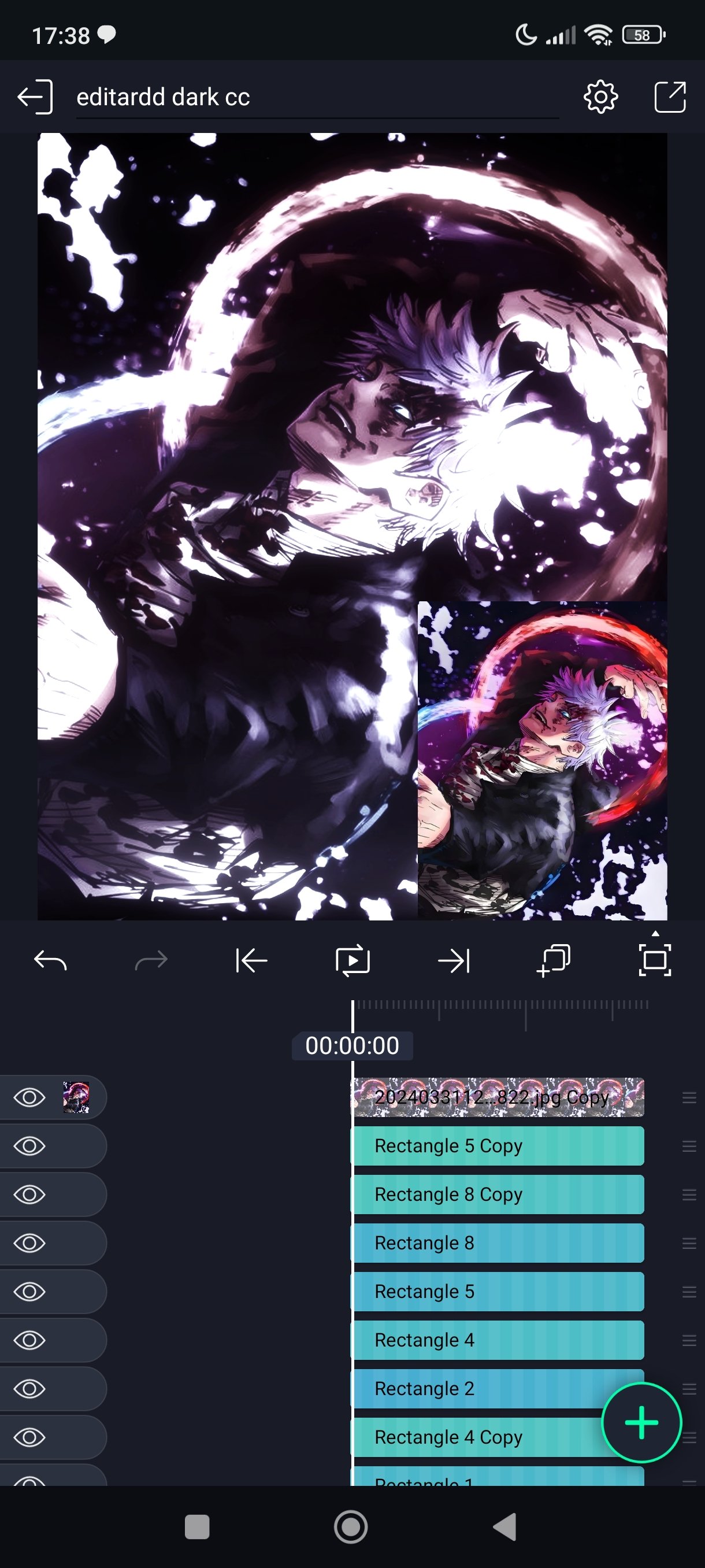Select the Rectangle 8 Copy layer

click(498, 1195)
